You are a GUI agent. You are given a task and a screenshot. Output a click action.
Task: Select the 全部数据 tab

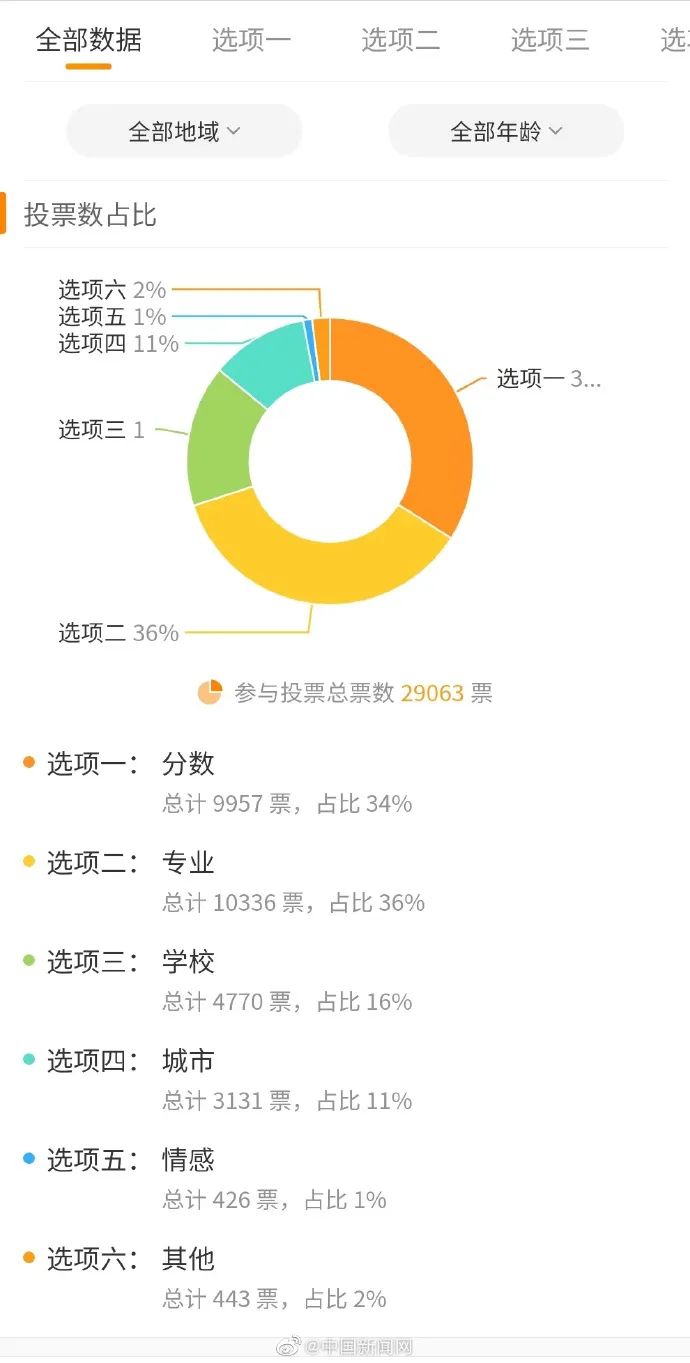pyautogui.click(x=89, y=40)
